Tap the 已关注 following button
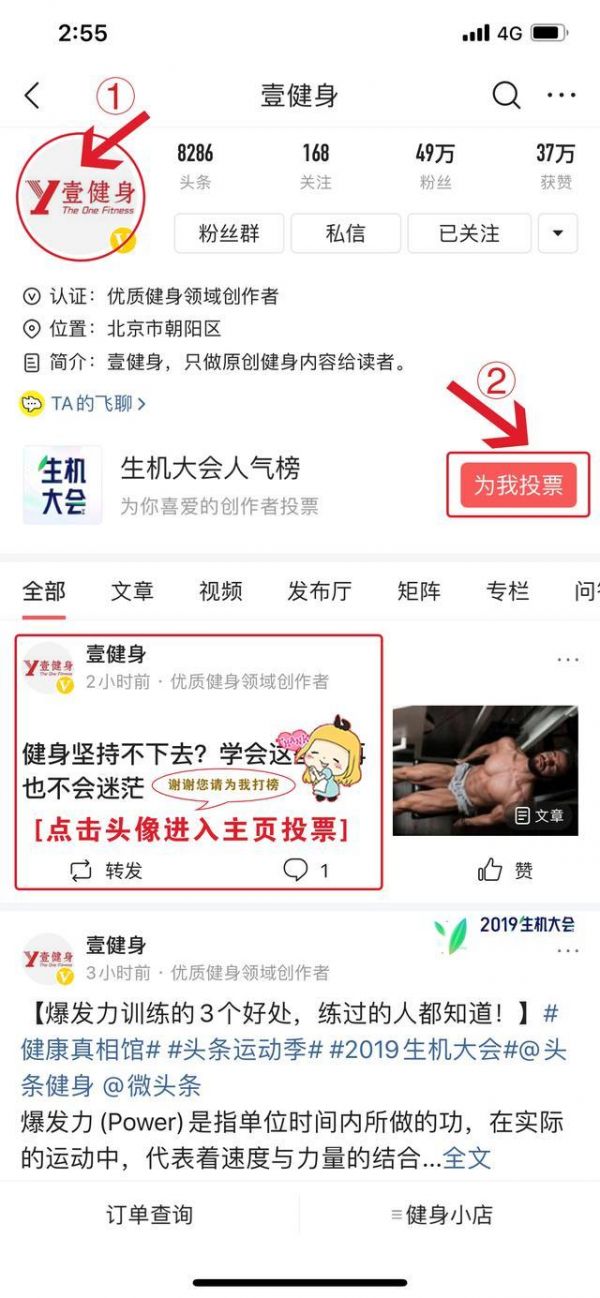This screenshot has height=1298, width=600. [469, 234]
